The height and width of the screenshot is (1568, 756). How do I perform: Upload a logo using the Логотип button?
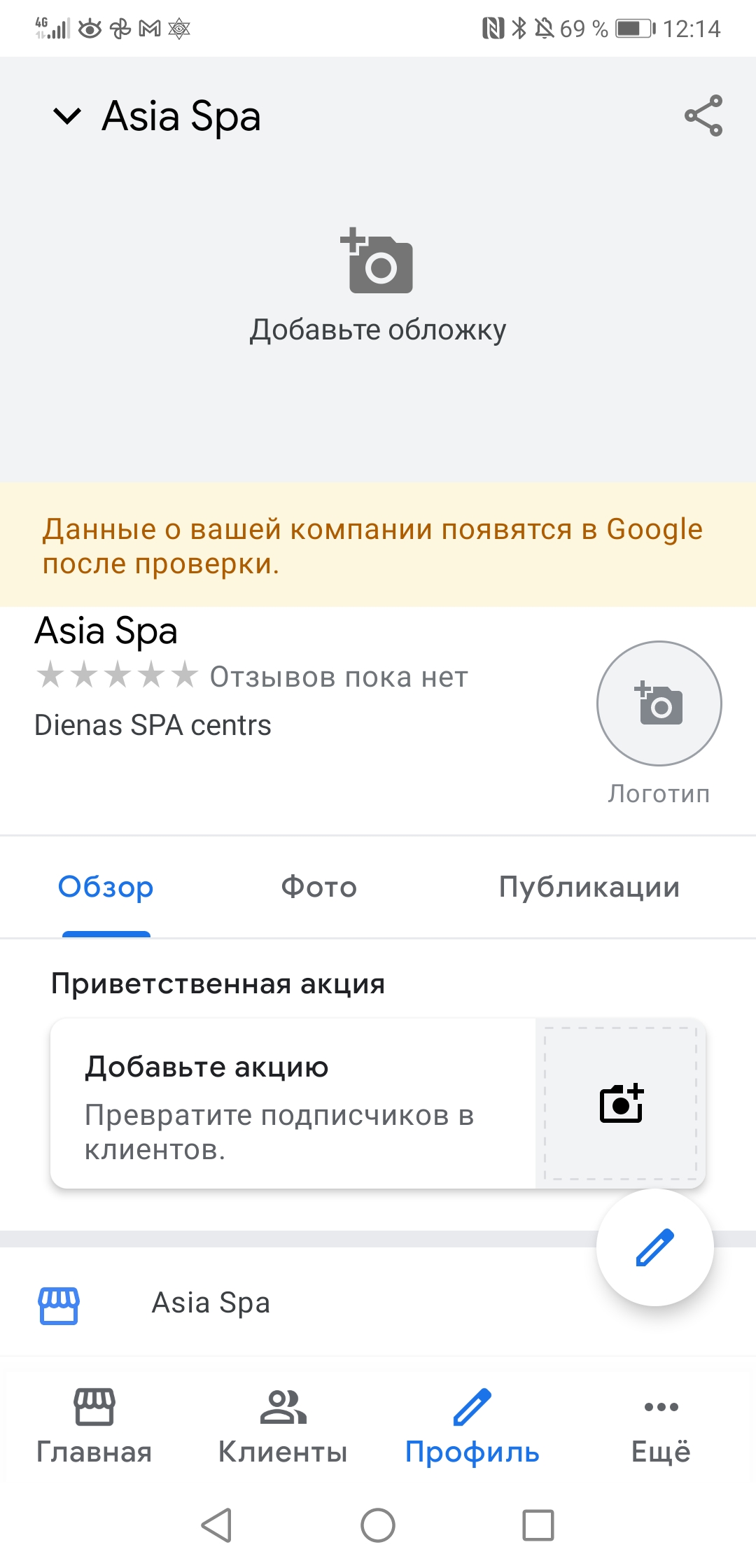point(659,704)
